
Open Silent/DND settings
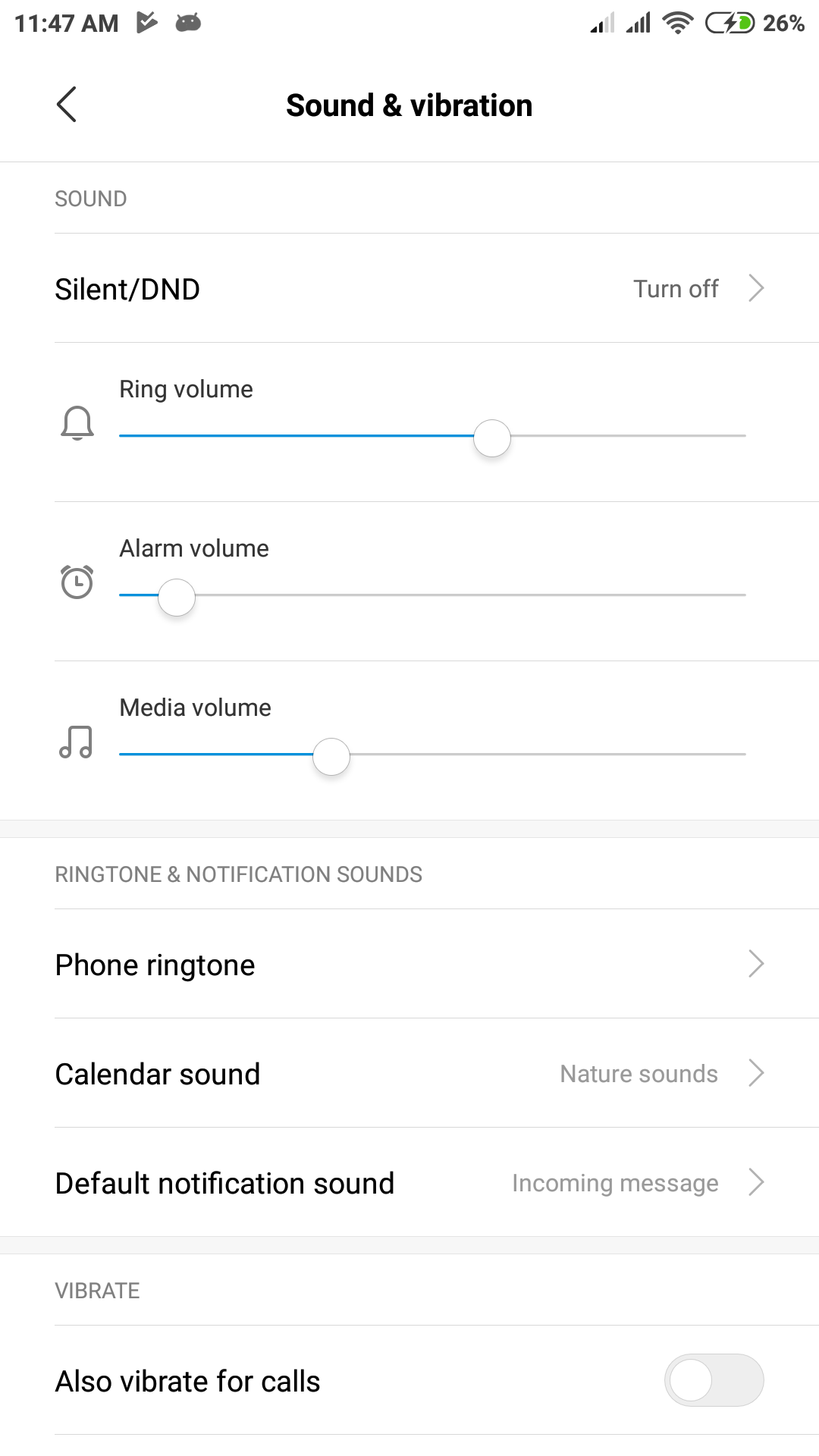[x=409, y=289]
